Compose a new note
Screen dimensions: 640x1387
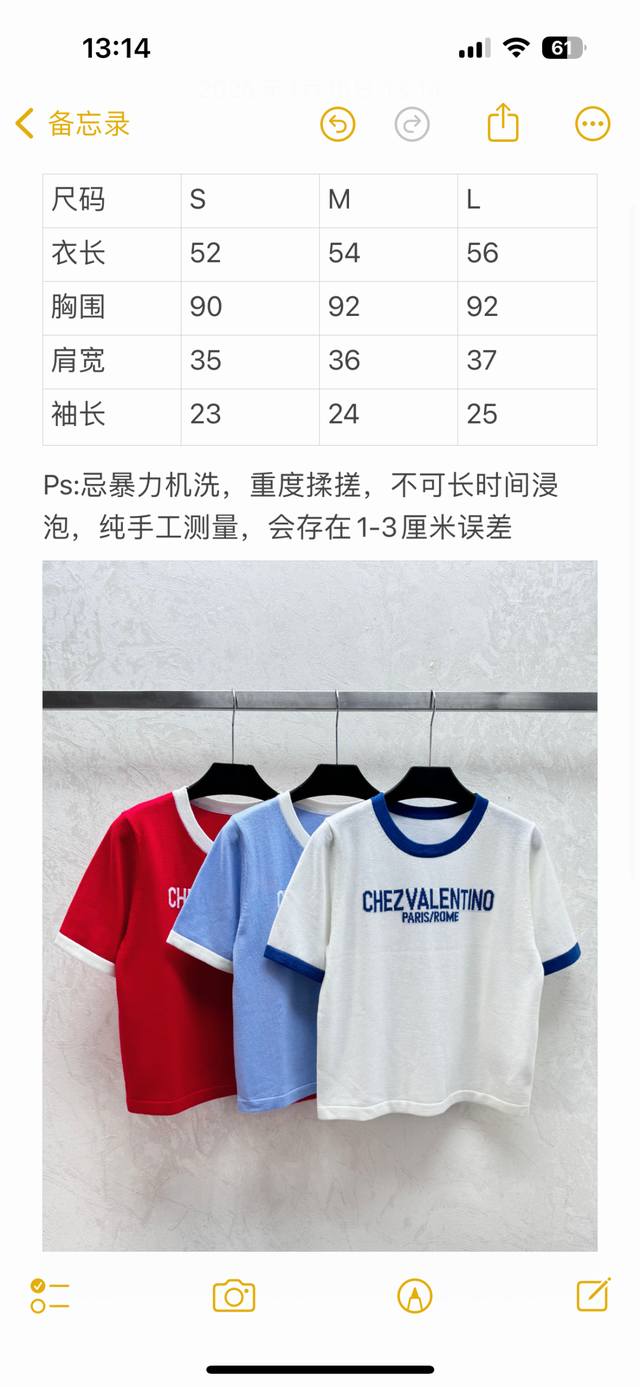pos(594,1295)
